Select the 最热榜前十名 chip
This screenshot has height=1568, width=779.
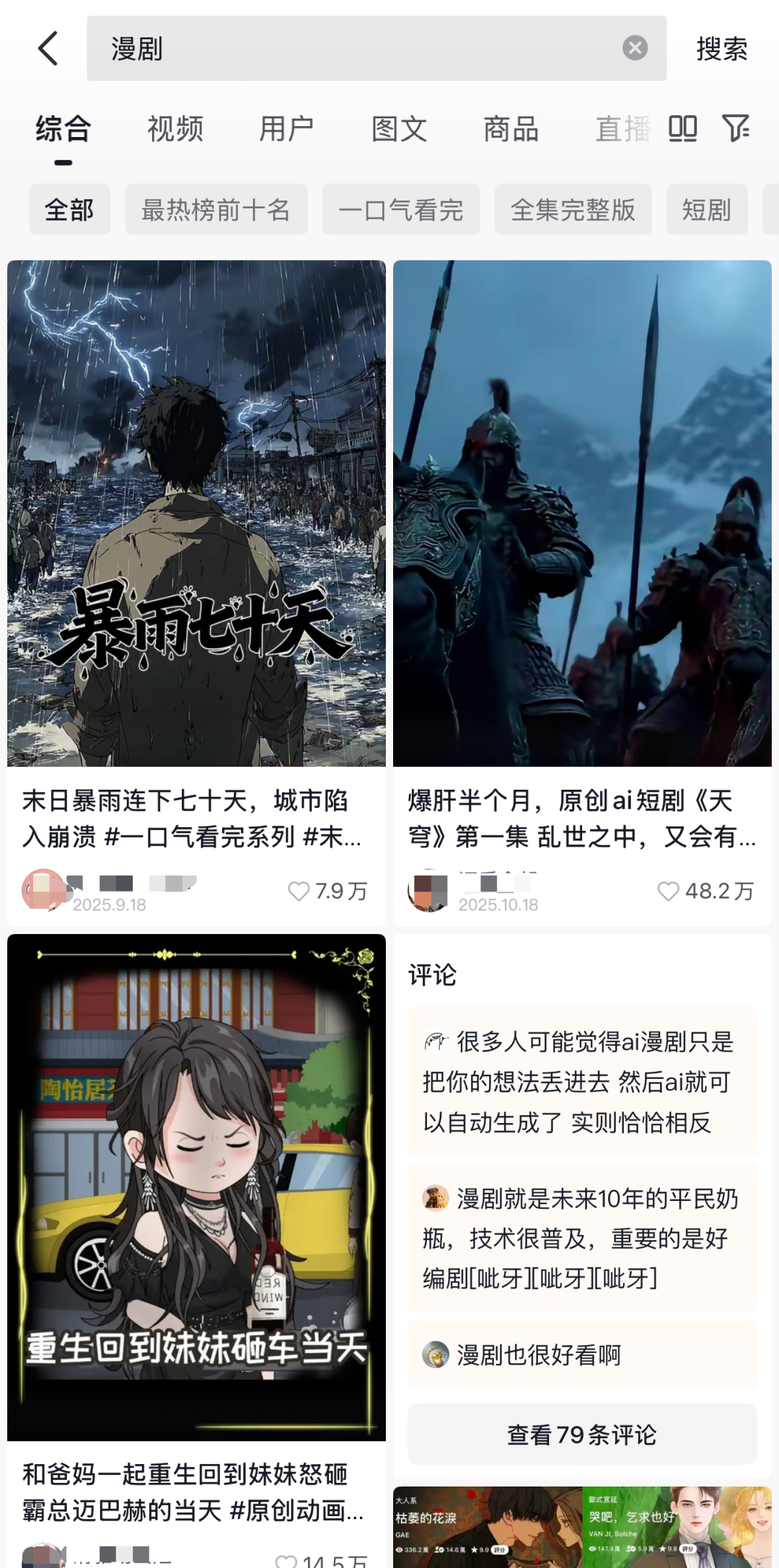click(x=216, y=210)
